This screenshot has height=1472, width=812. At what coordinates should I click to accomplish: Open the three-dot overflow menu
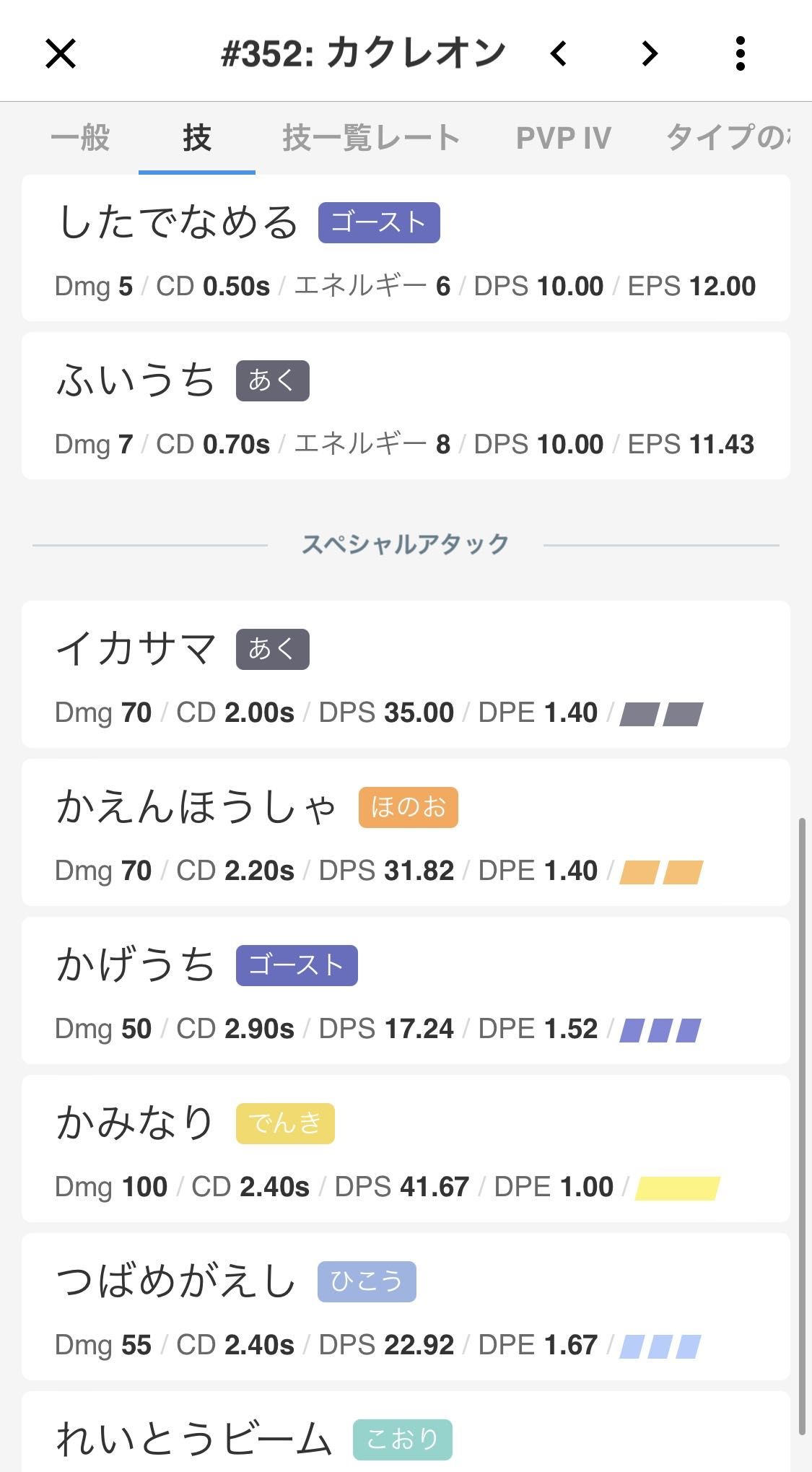pyautogui.click(x=740, y=53)
